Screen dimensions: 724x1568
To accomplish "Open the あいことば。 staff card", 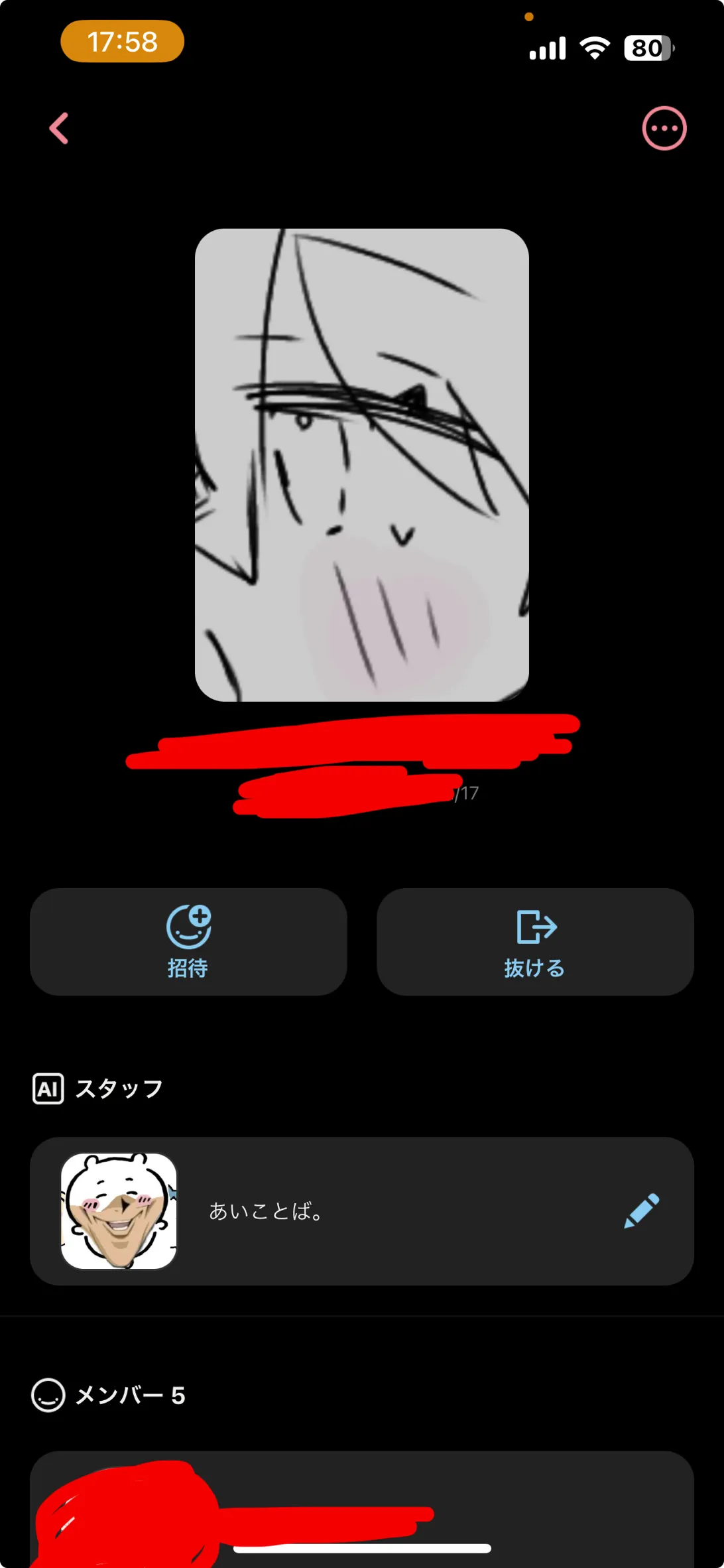I will click(x=362, y=1211).
